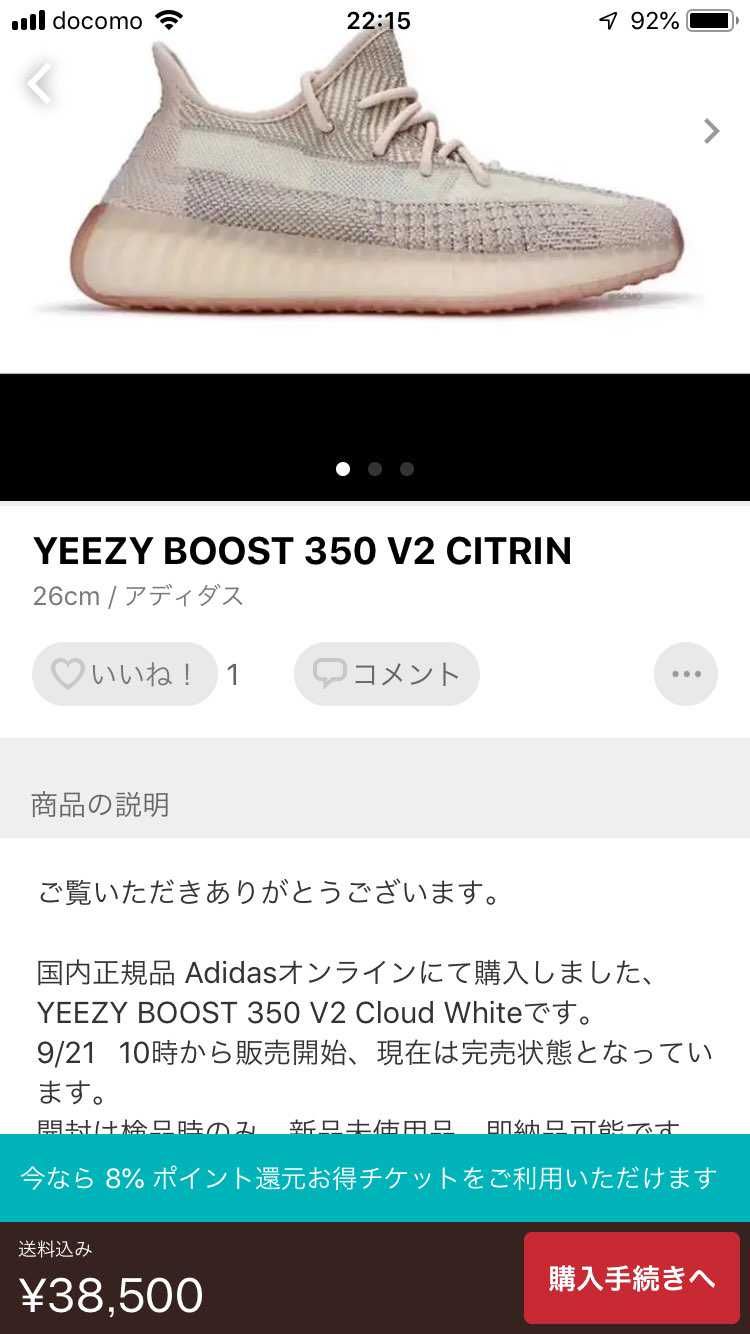Jump to the second photo page dot
The image size is (750, 1334).
click(375, 469)
